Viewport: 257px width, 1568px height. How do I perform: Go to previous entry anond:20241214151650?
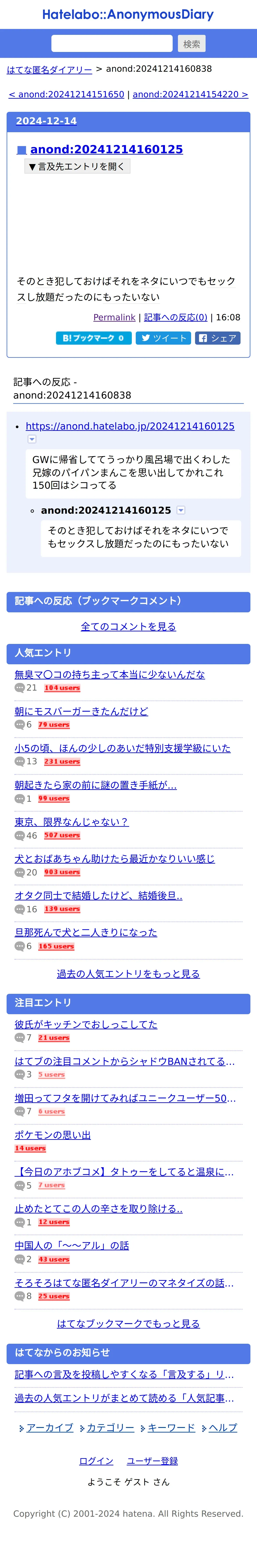pos(67,94)
